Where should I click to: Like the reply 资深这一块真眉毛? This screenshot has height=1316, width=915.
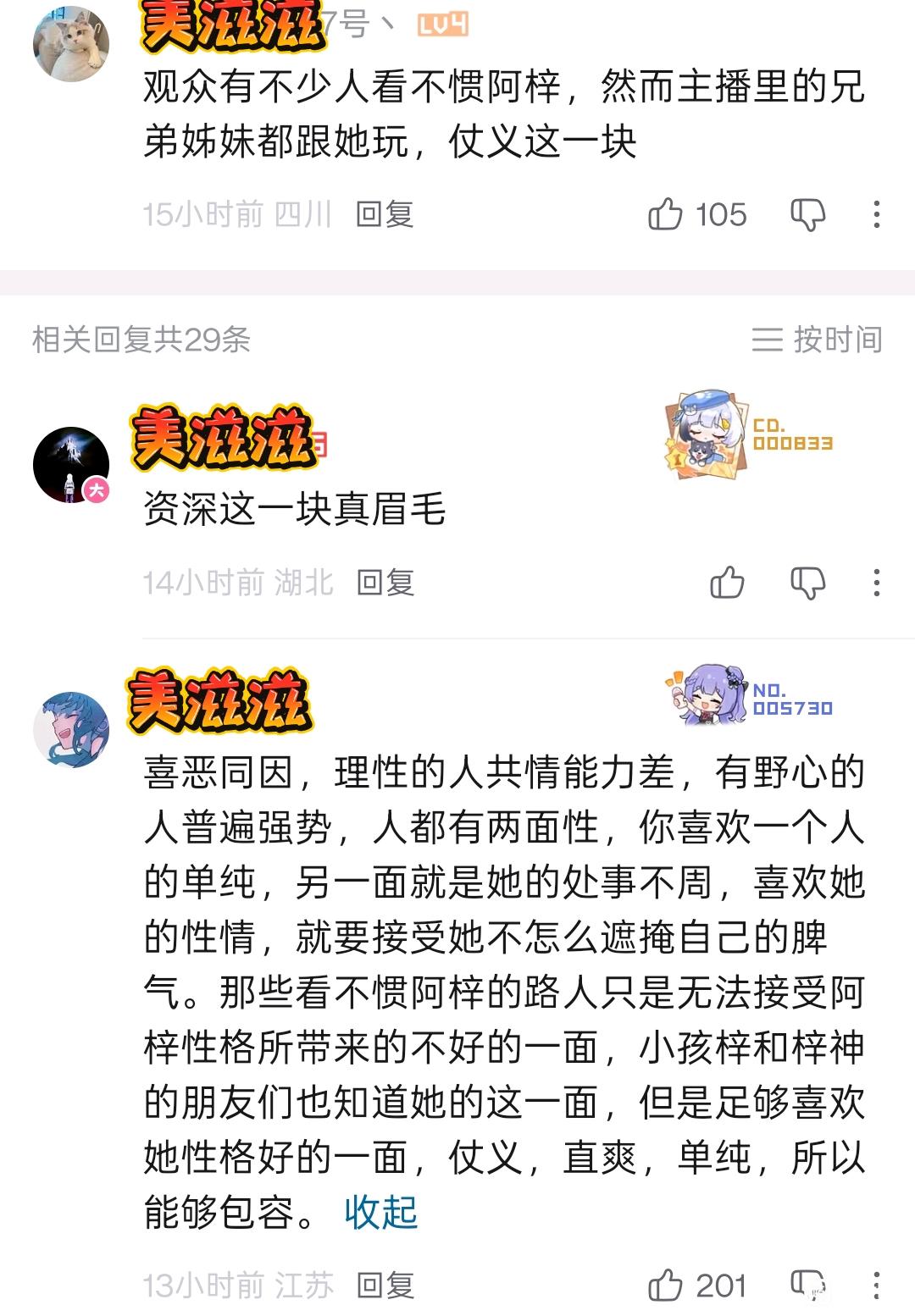(727, 583)
